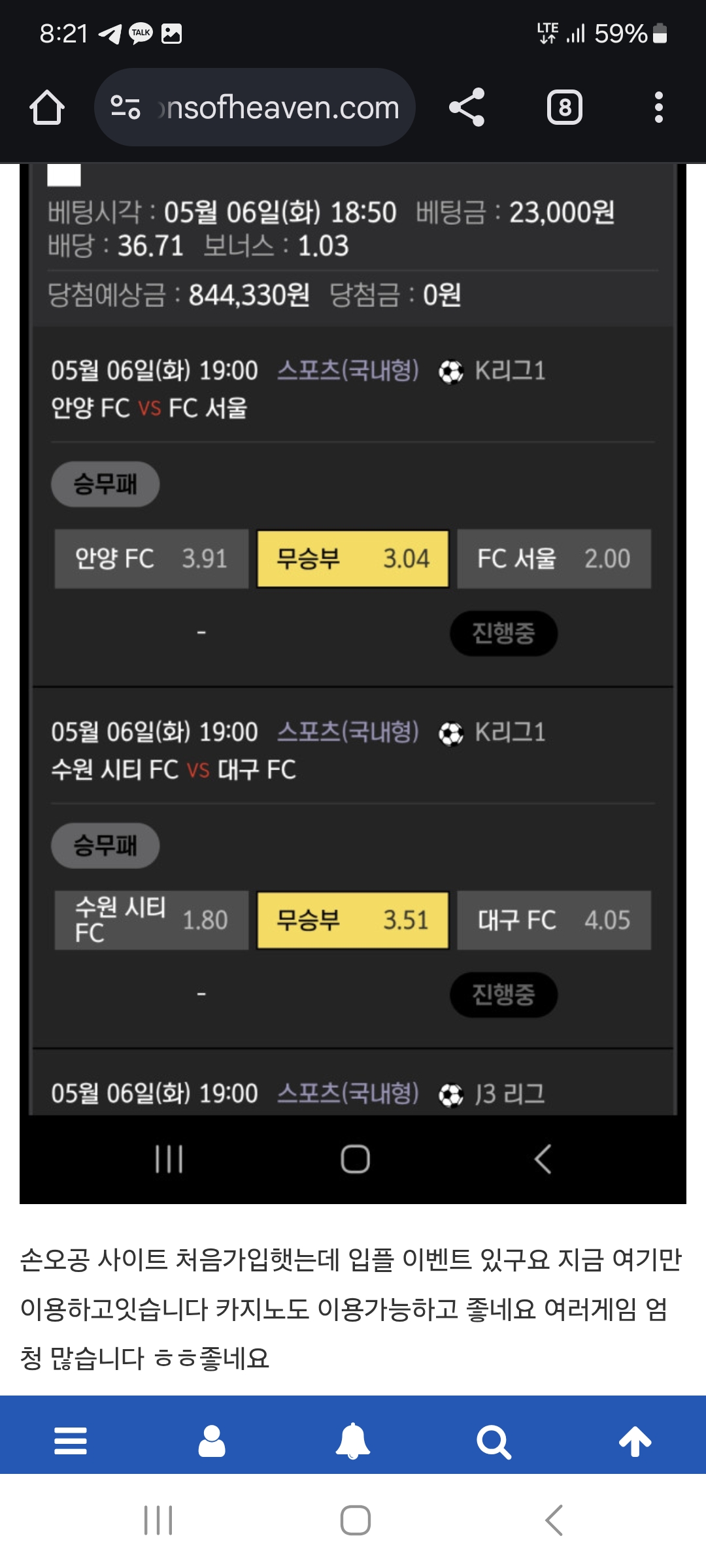Go to the browser home page
The height and width of the screenshot is (1568, 706).
click(47, 107)
